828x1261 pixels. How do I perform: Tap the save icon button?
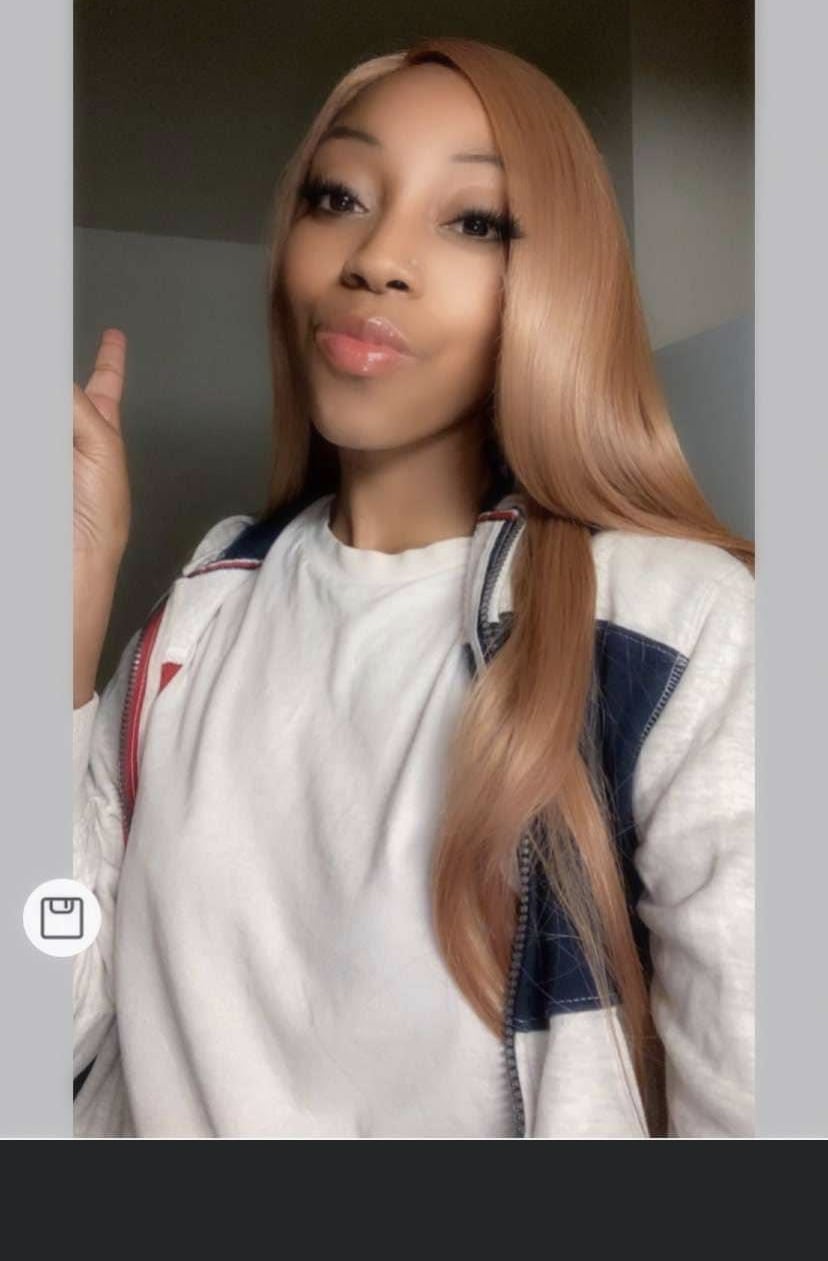tap(62, 918)
